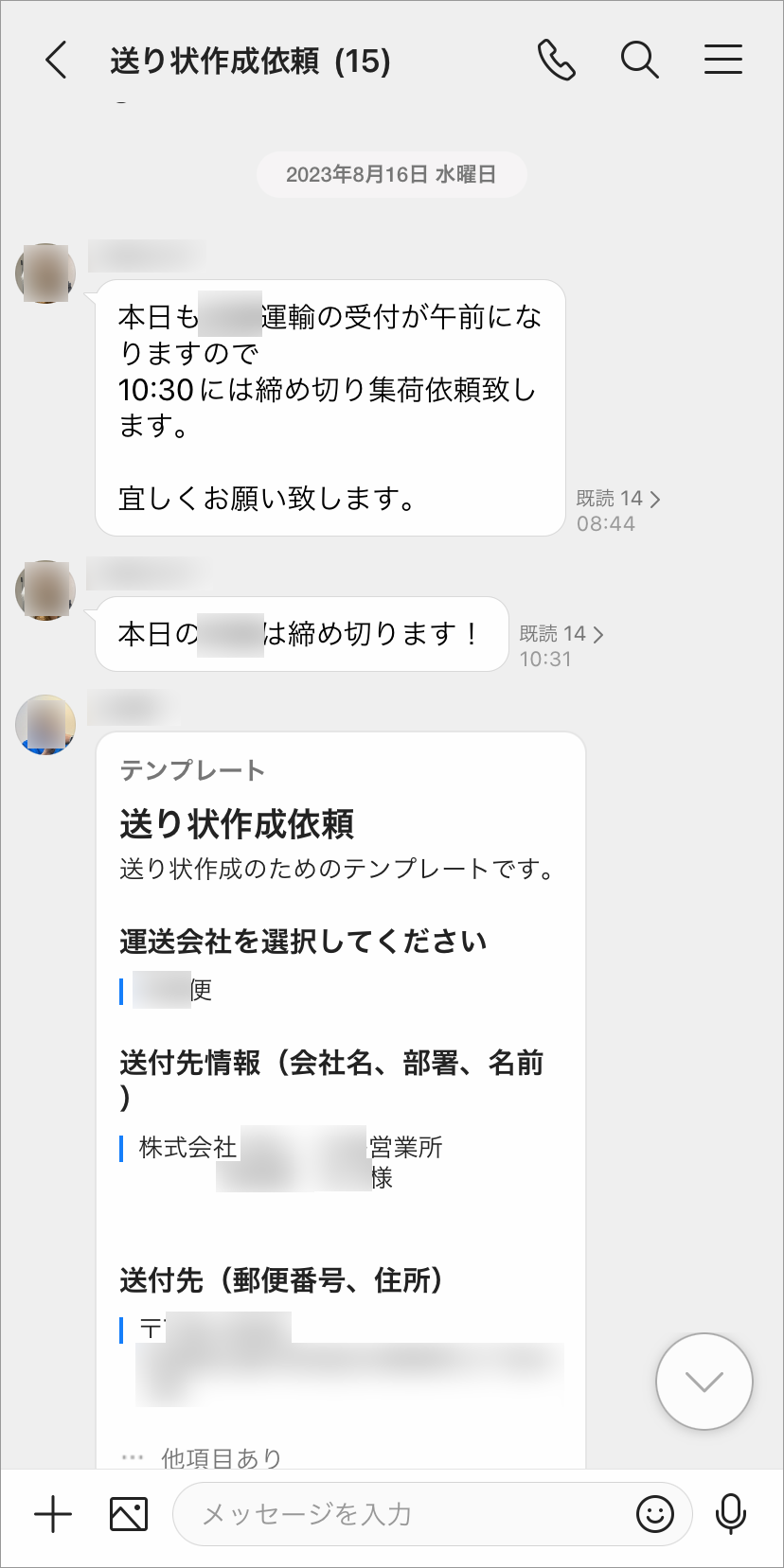The height and width of the screenshot is (1568, 784).
Task: Open the emoji and sticker picker
Action: pyautogui.click(x=654, y=1515)
